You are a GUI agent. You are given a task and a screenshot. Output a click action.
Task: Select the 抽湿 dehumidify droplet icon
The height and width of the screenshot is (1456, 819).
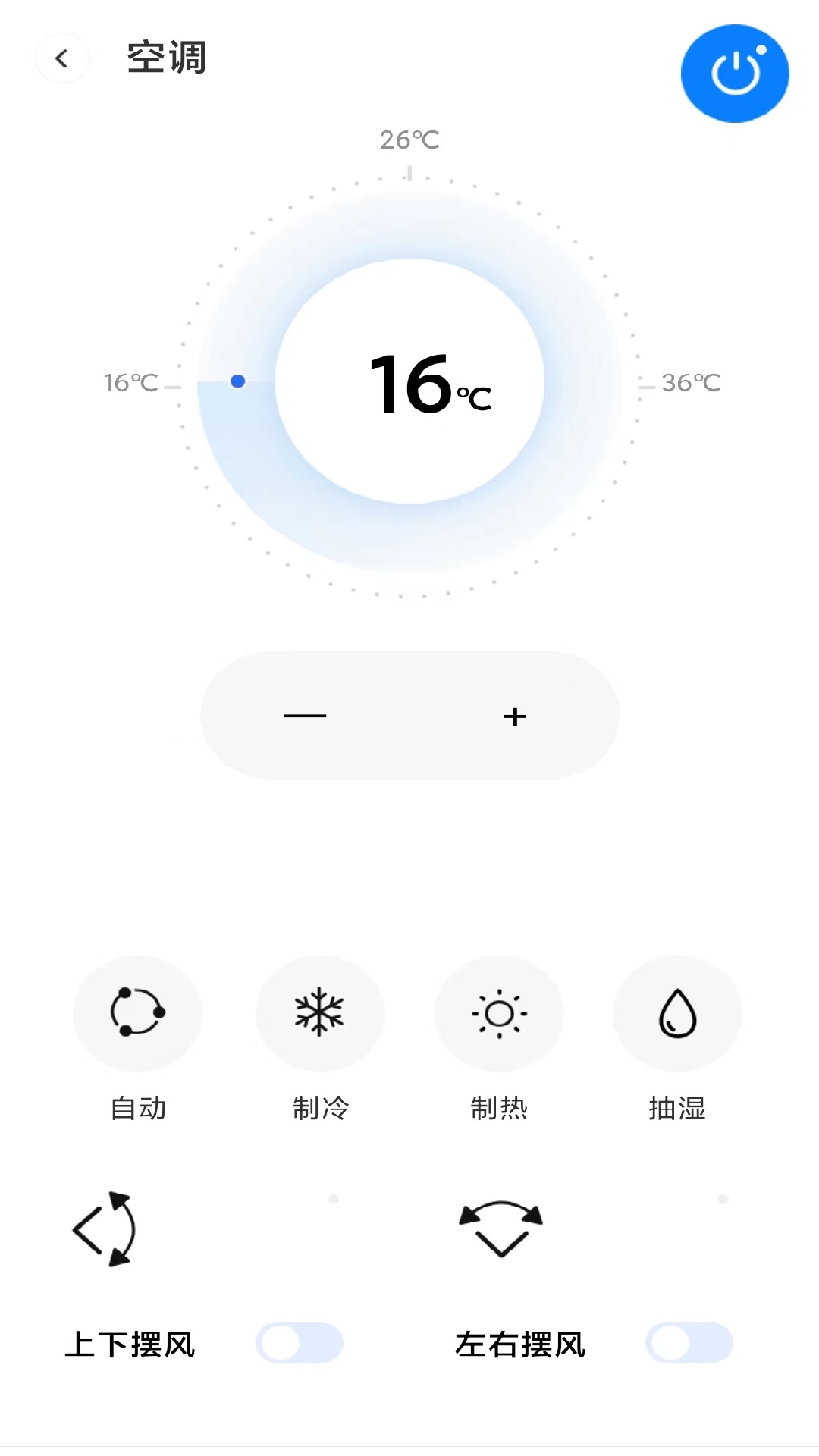(x=677, y=1014)
